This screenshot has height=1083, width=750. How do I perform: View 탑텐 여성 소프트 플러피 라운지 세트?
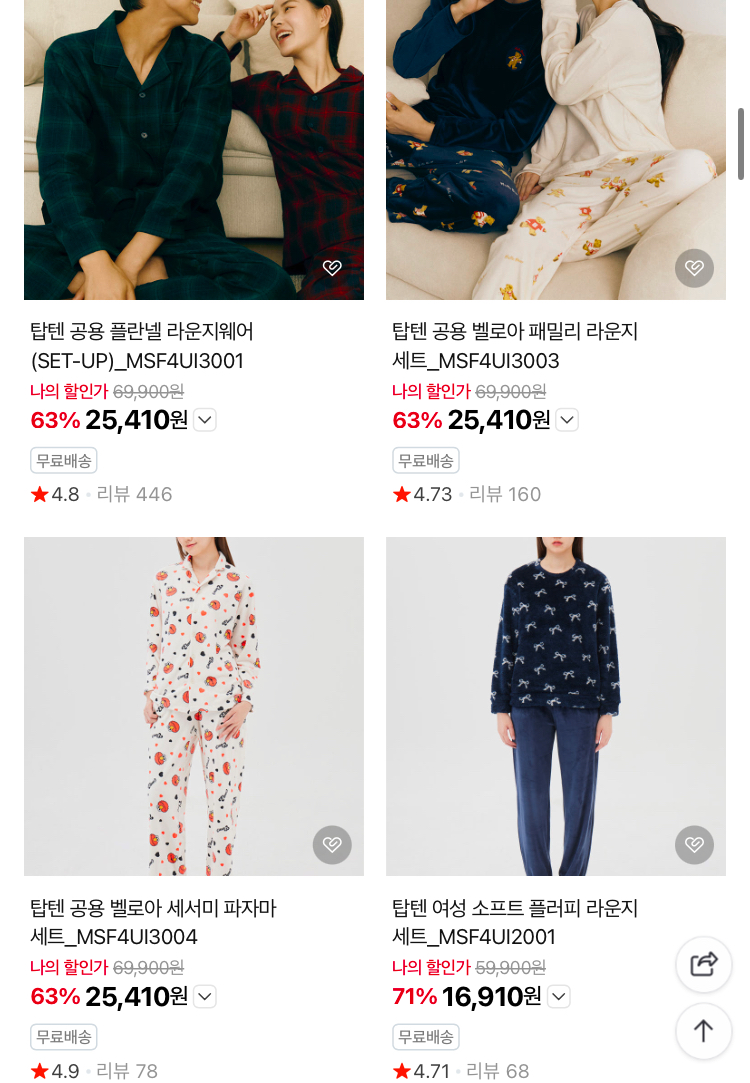(x=515, y=922)
